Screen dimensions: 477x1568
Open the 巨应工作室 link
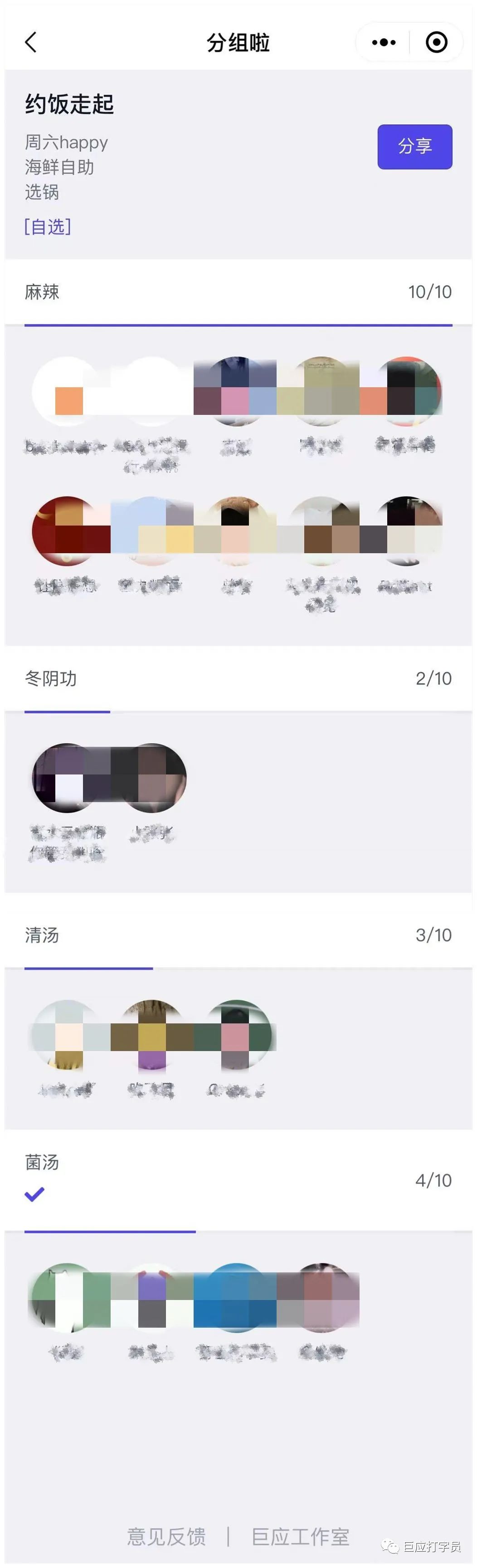301,1537
